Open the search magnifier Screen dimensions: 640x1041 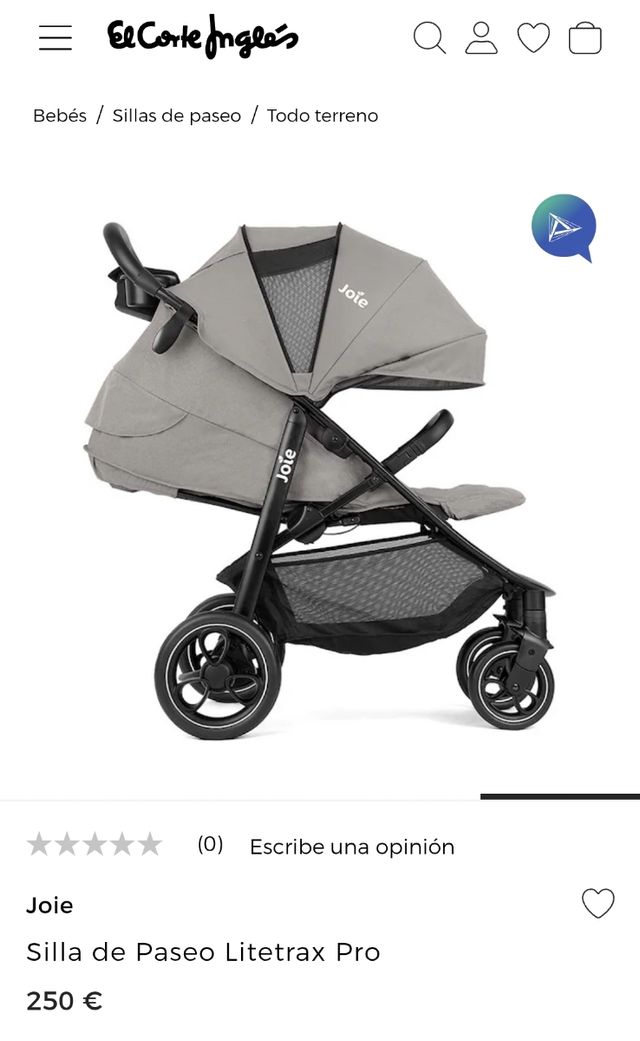[x=429, y=38]
